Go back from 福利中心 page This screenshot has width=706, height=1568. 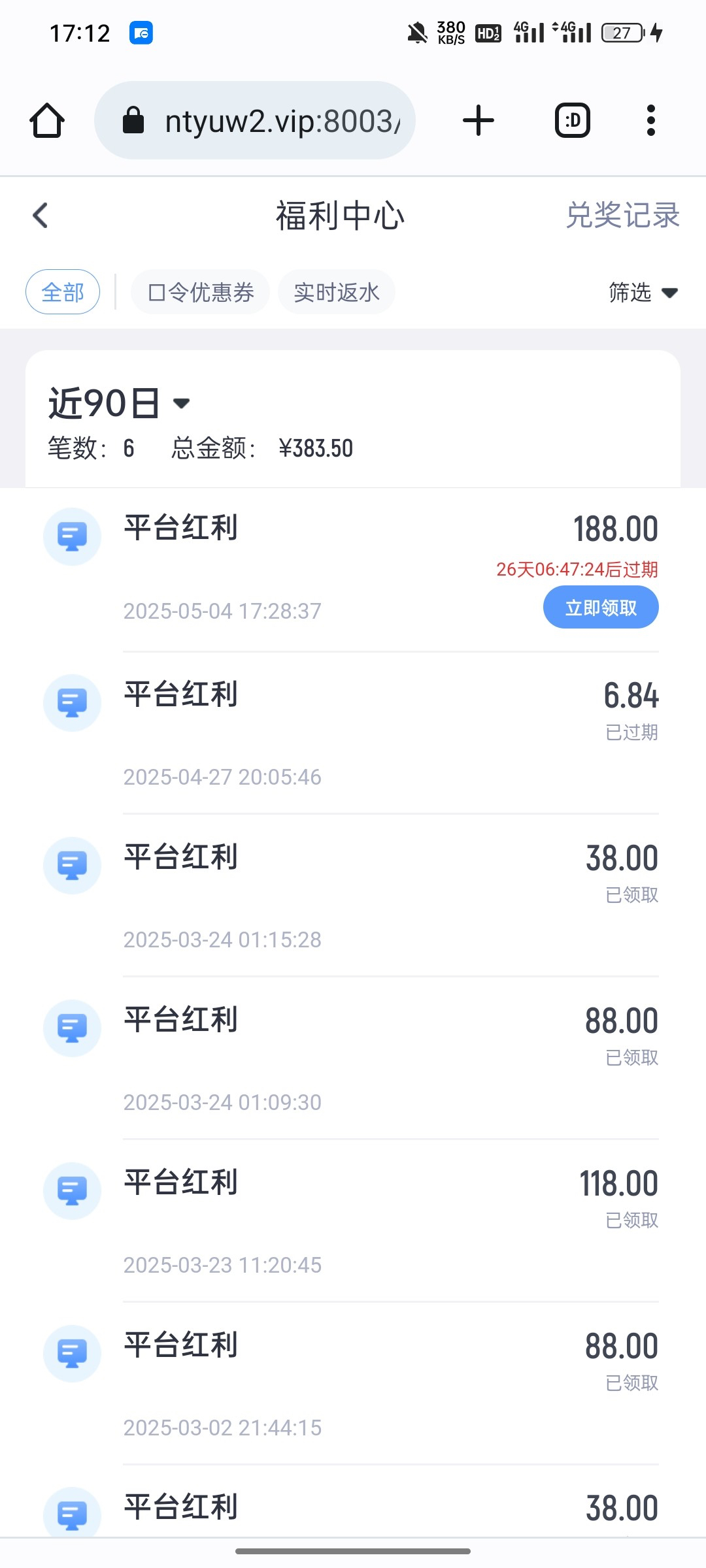[41, 215]
